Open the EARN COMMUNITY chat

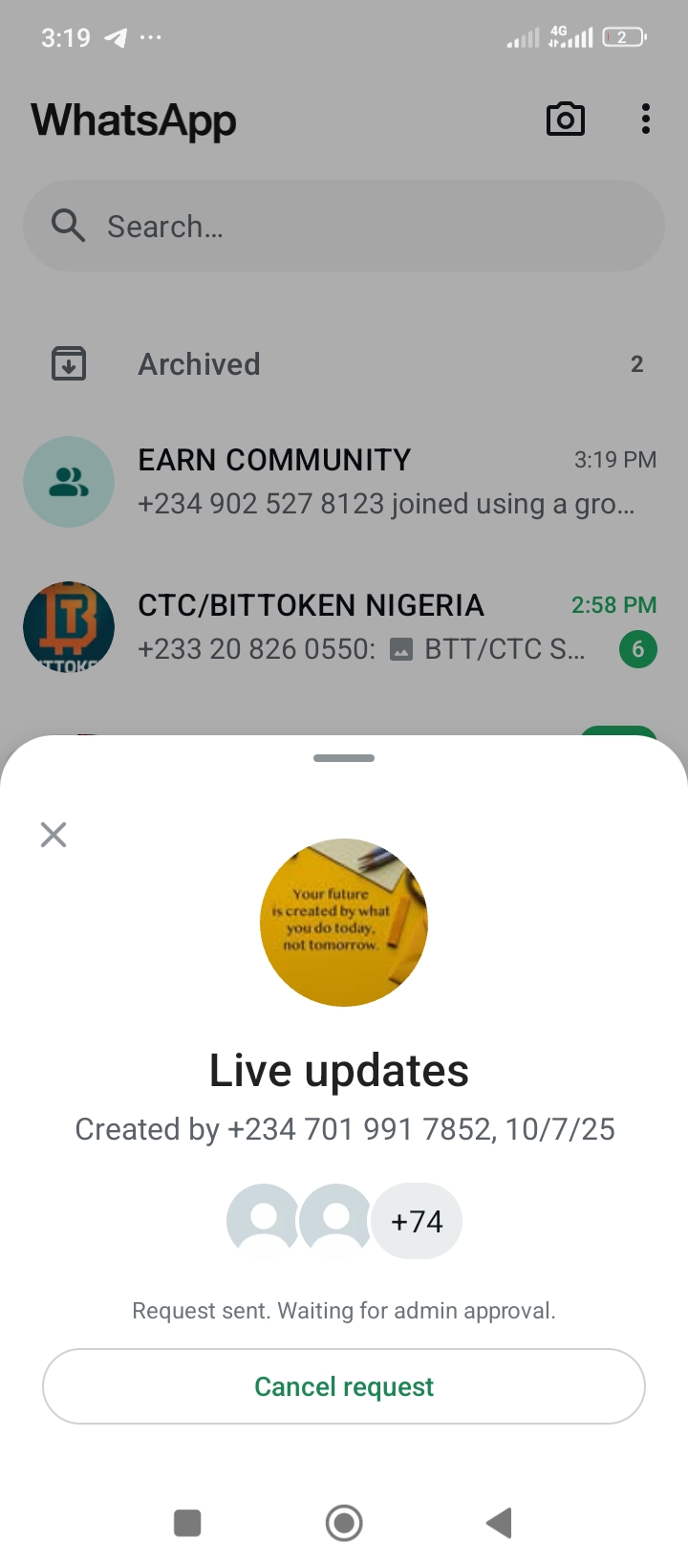[x=344, y=482]
